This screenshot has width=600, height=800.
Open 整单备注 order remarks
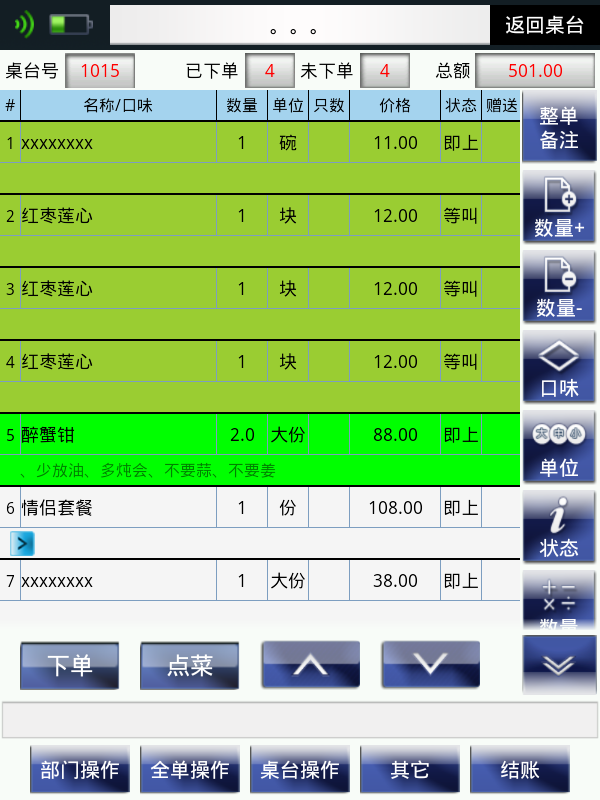click(559, 128)
